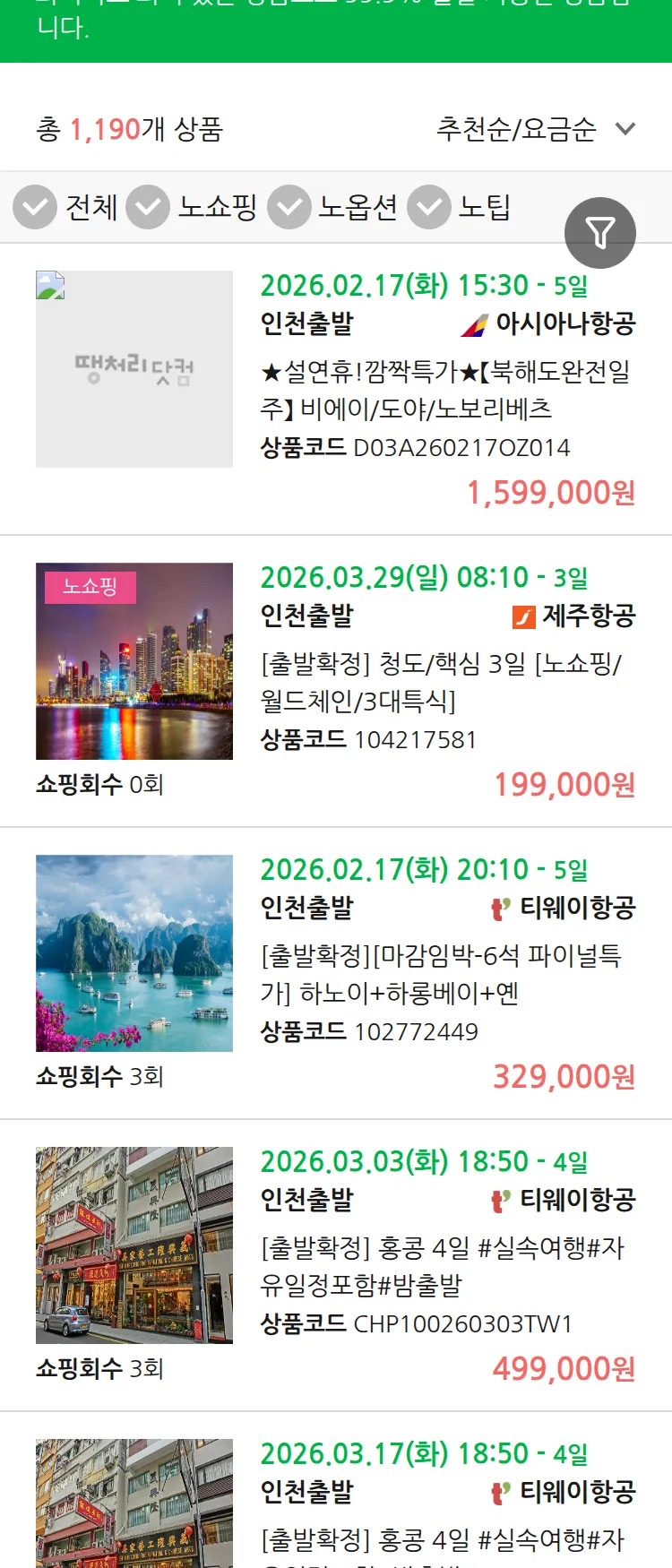Open the filter funnel icon
Screen dimensions: 672x1568
pos(600,232)
